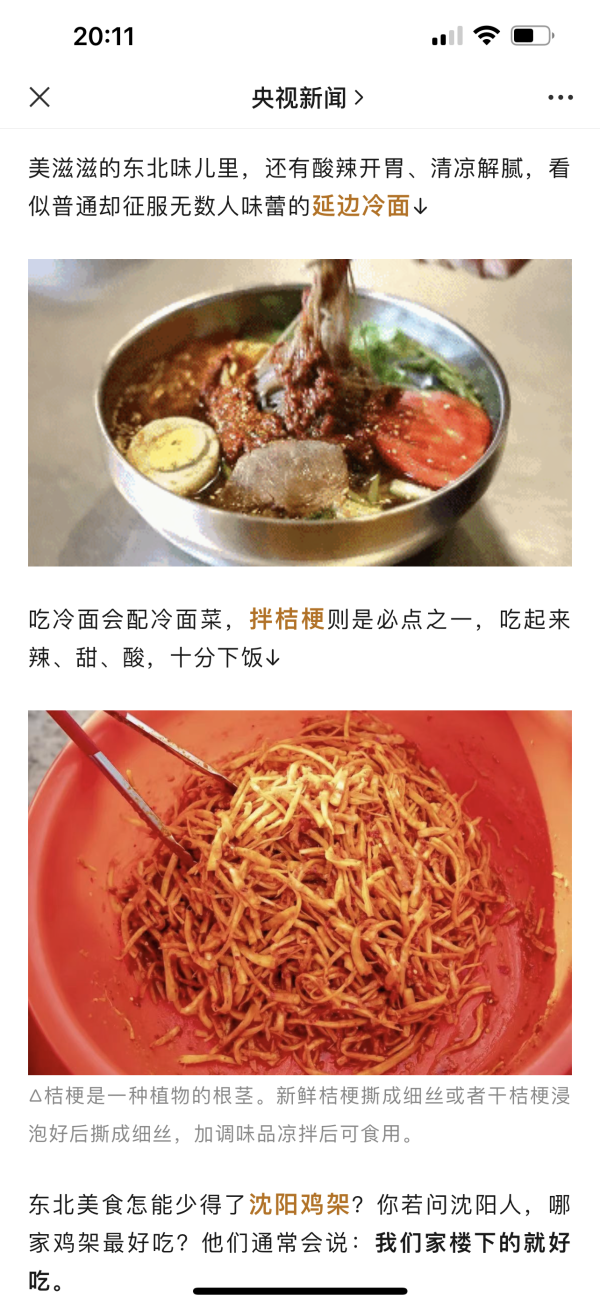Open the three-dot overflow menu
The height and width of the screenshot is (1306, 600).
click(x=560, y=97)
